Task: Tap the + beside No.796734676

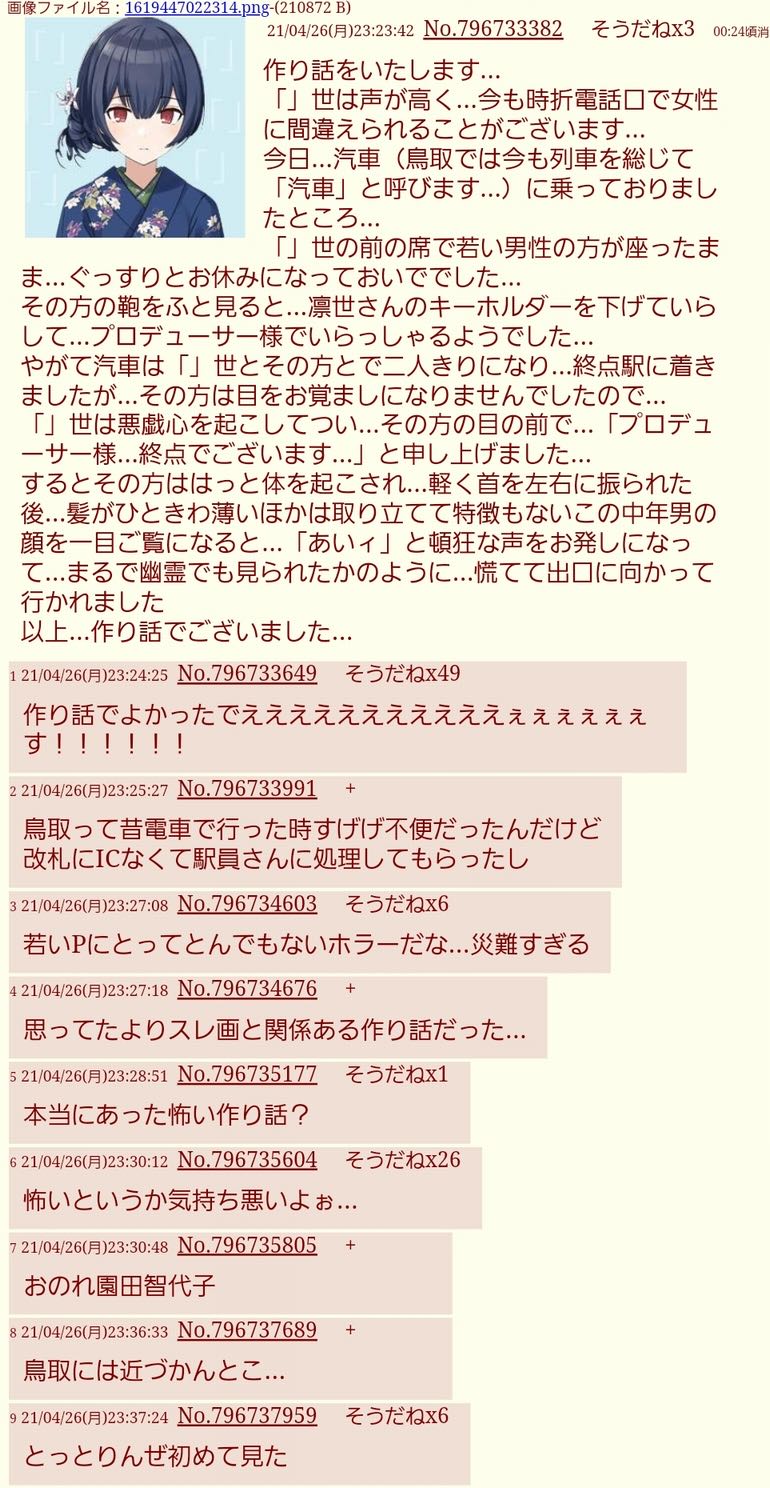Action: [350, 989]
